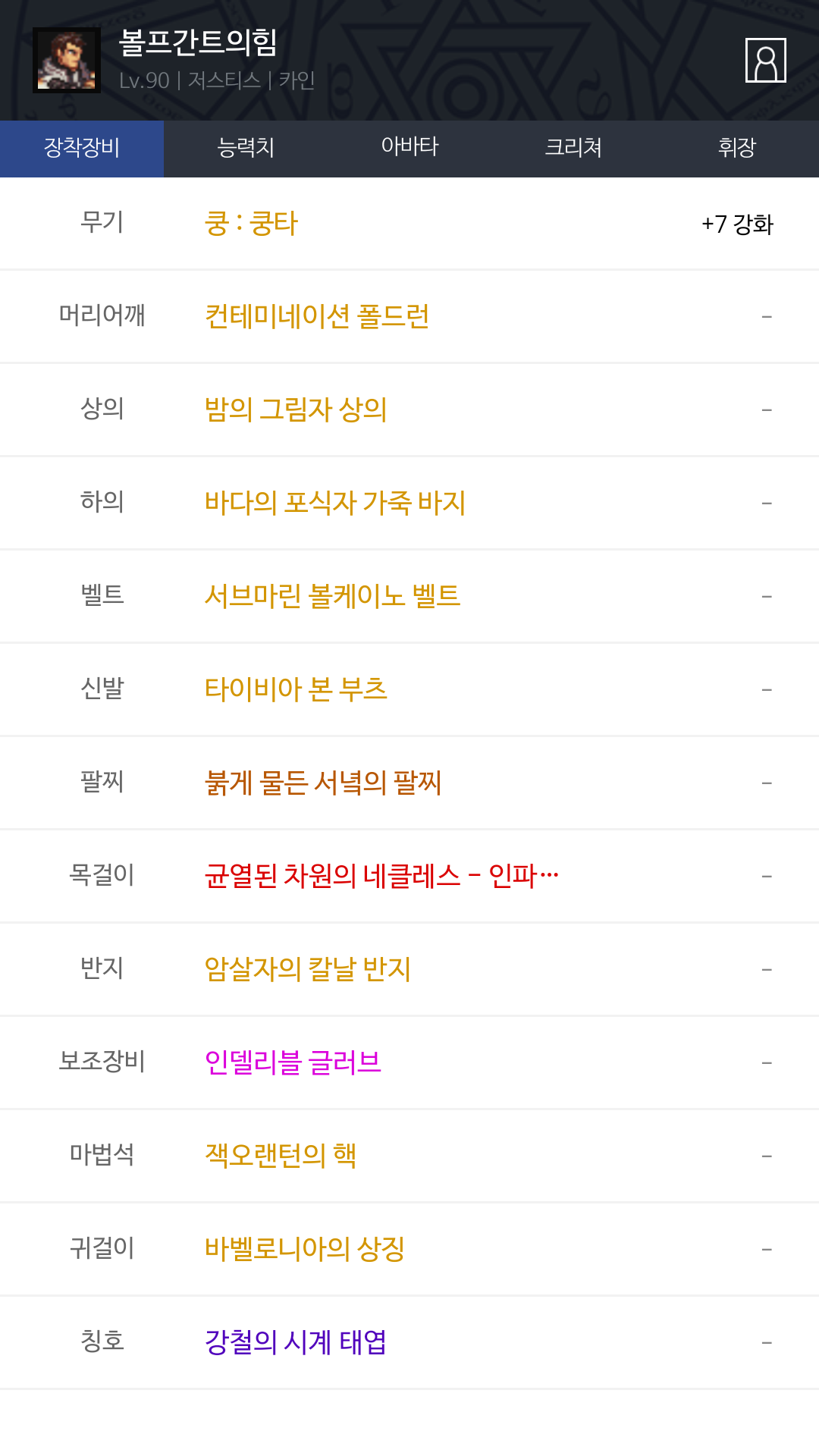Select the 장착장비 tab
This screenshot has width=819, height=1456.
click(82, 149)
